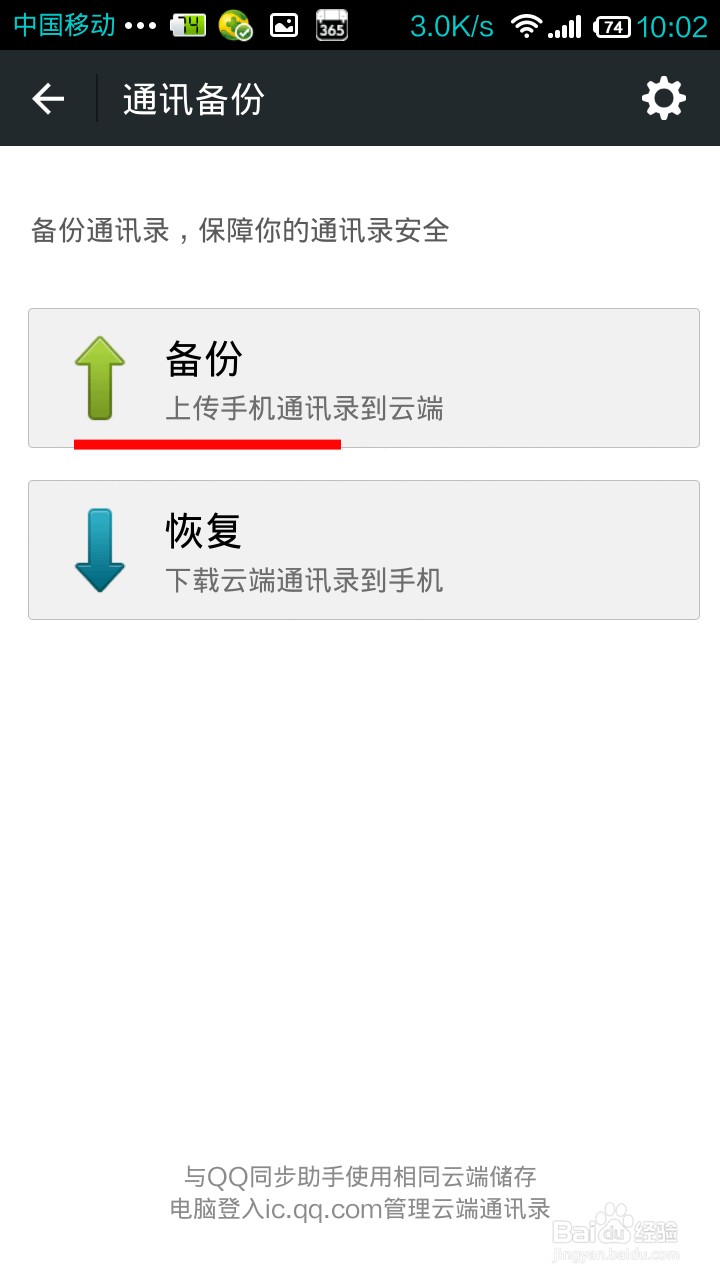Image resolution: width=720 pixels, height=1280 pixels.
Task: Tap the green upload arrow for backup
Action: (x=98, y=377)
